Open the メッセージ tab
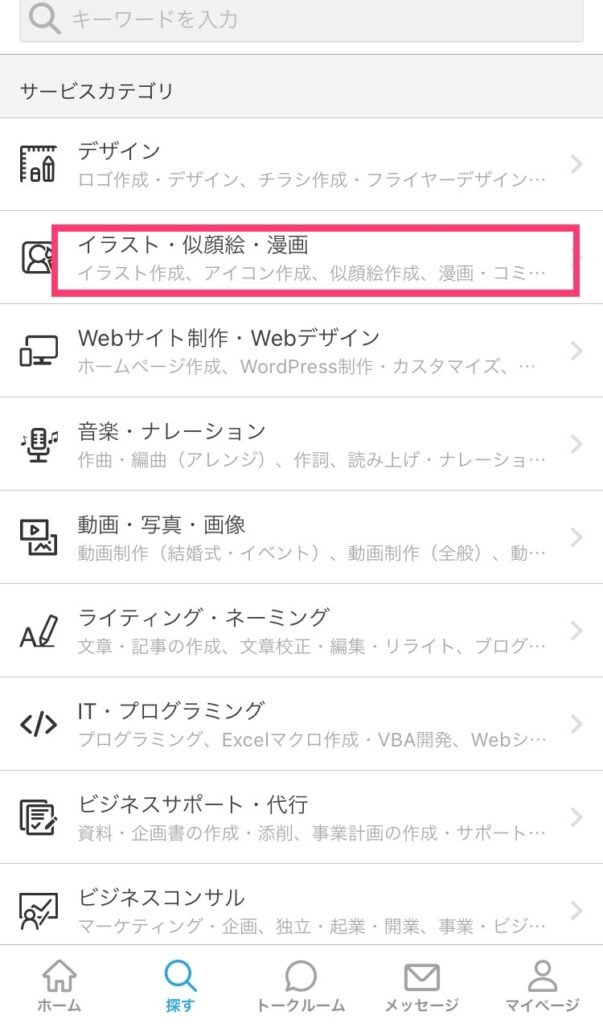 tap(421, 985)
